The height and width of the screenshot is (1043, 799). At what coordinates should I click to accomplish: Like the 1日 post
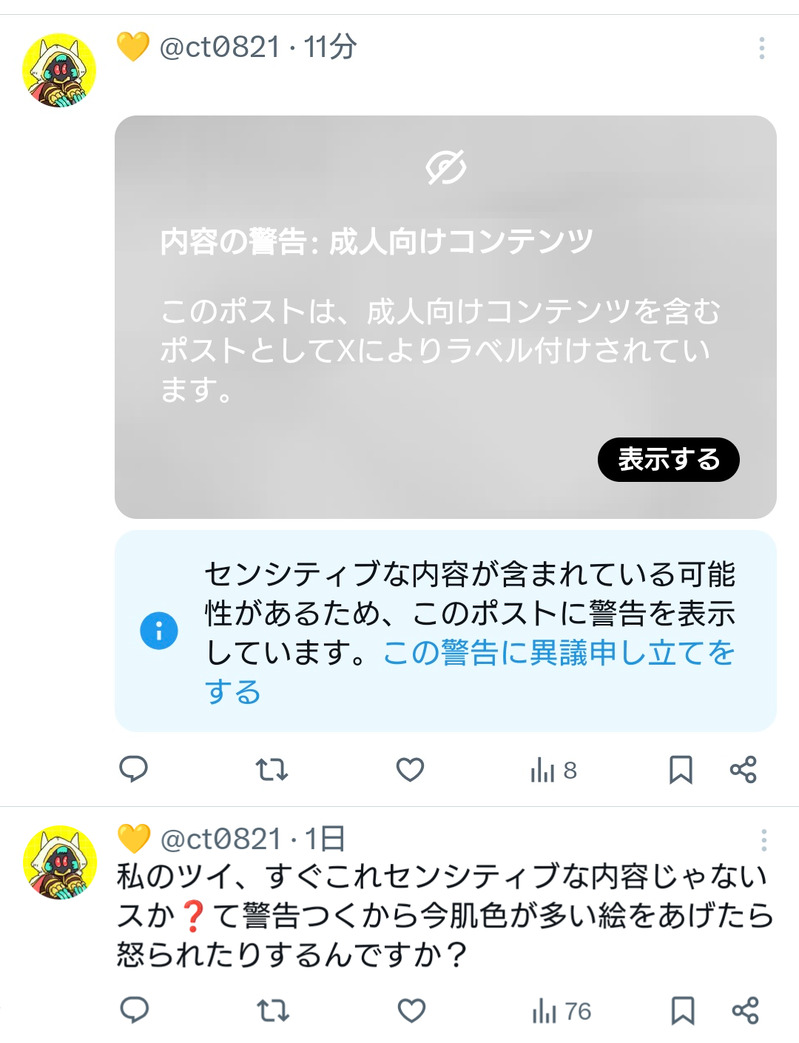pos(411,1011)
